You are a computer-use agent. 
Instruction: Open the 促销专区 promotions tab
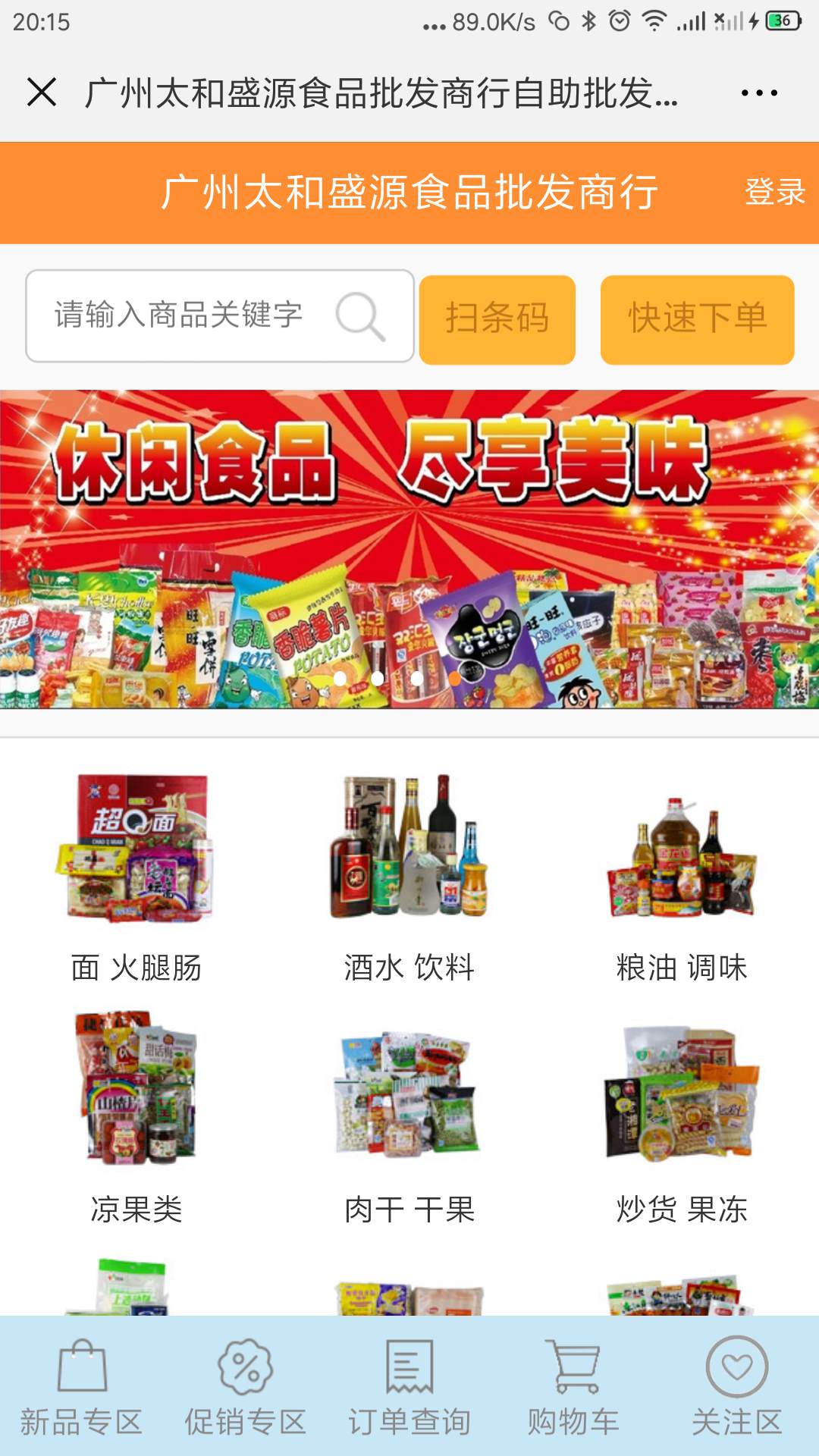coord(246,1386)
